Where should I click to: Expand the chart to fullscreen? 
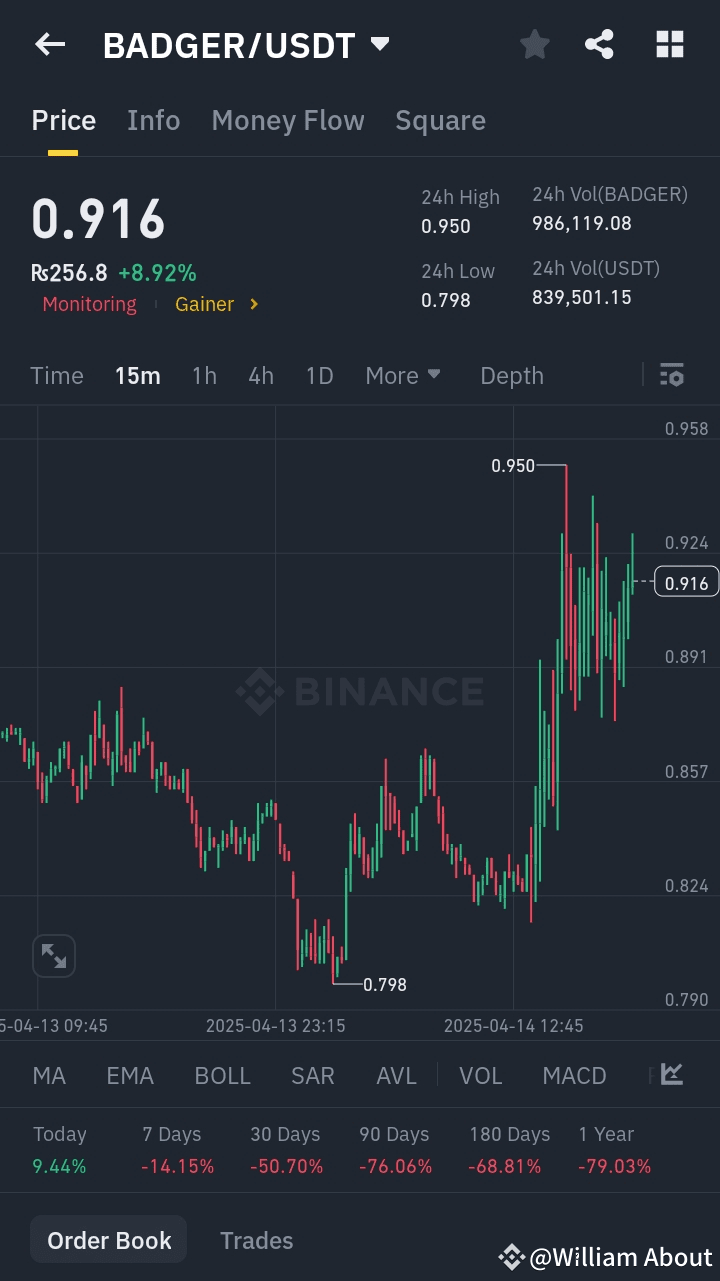tap(54, 956)
